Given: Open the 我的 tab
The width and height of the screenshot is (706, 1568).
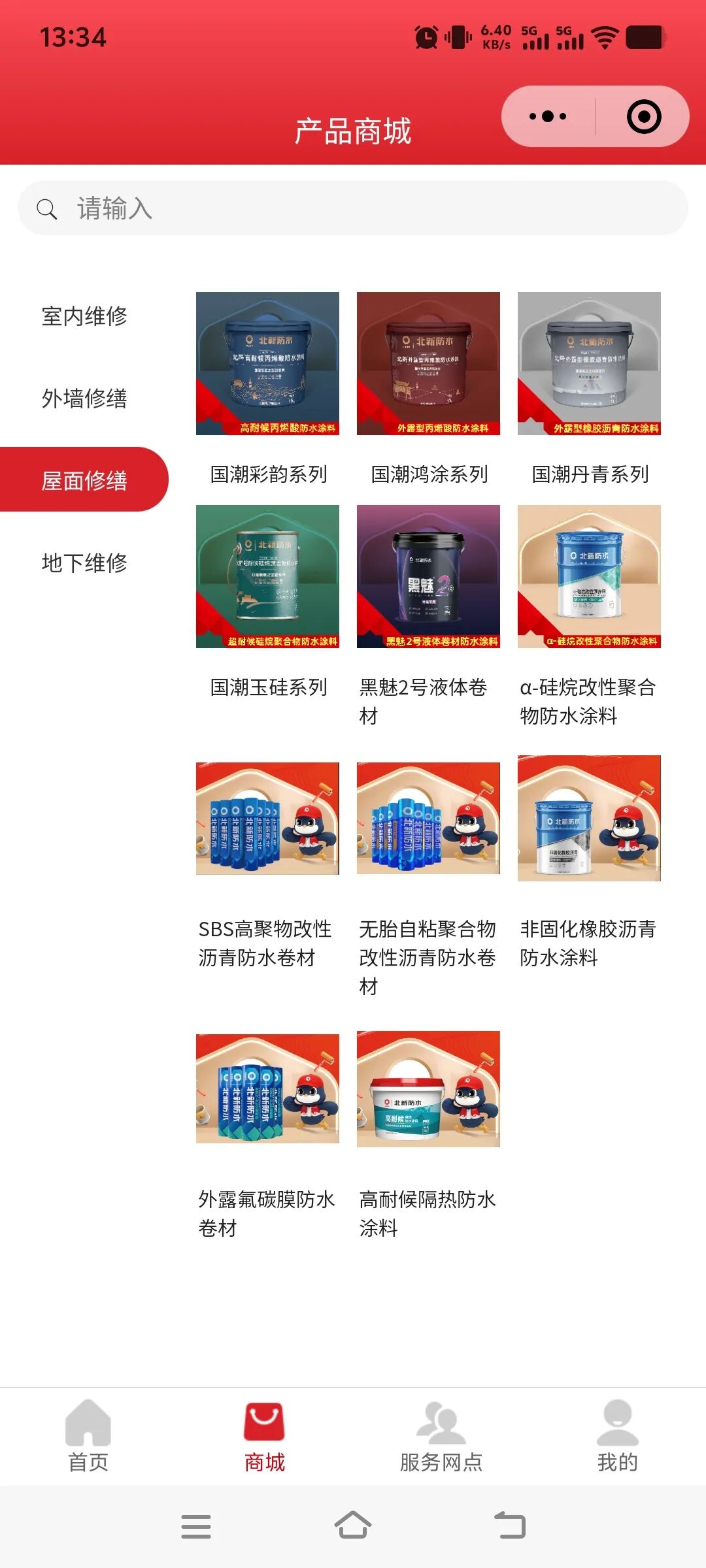Looking at the screenshot, I should tap(618, 1435).
